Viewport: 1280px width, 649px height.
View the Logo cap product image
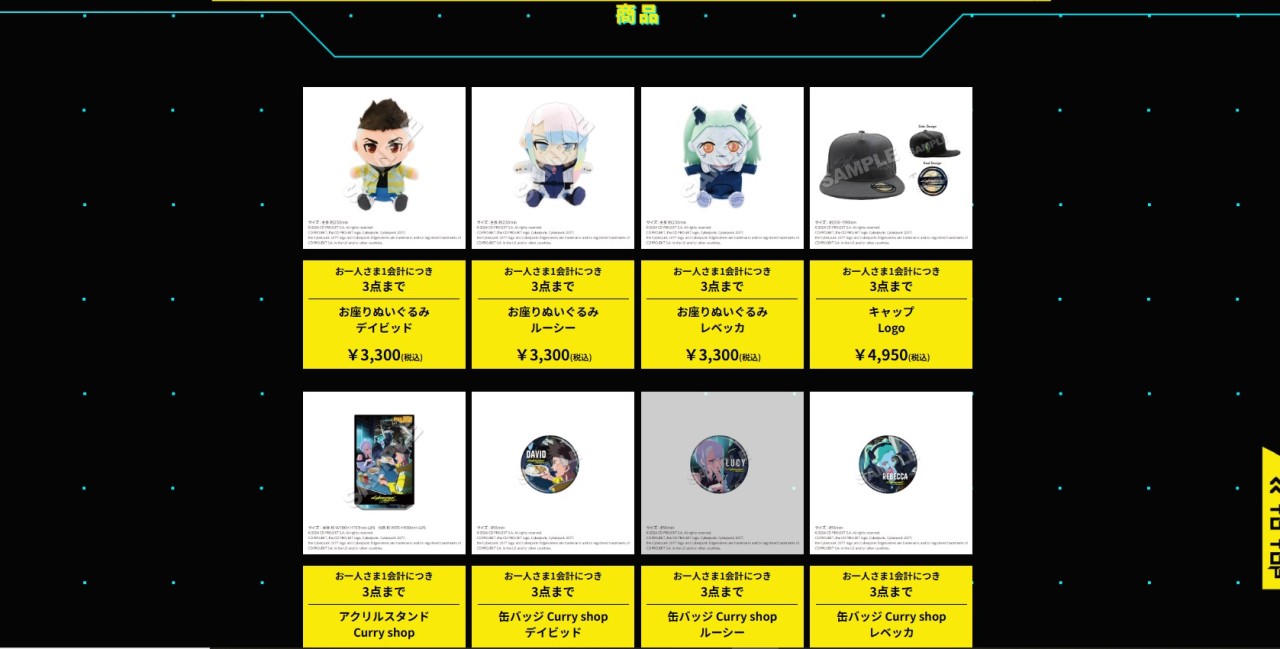(890, 167)
